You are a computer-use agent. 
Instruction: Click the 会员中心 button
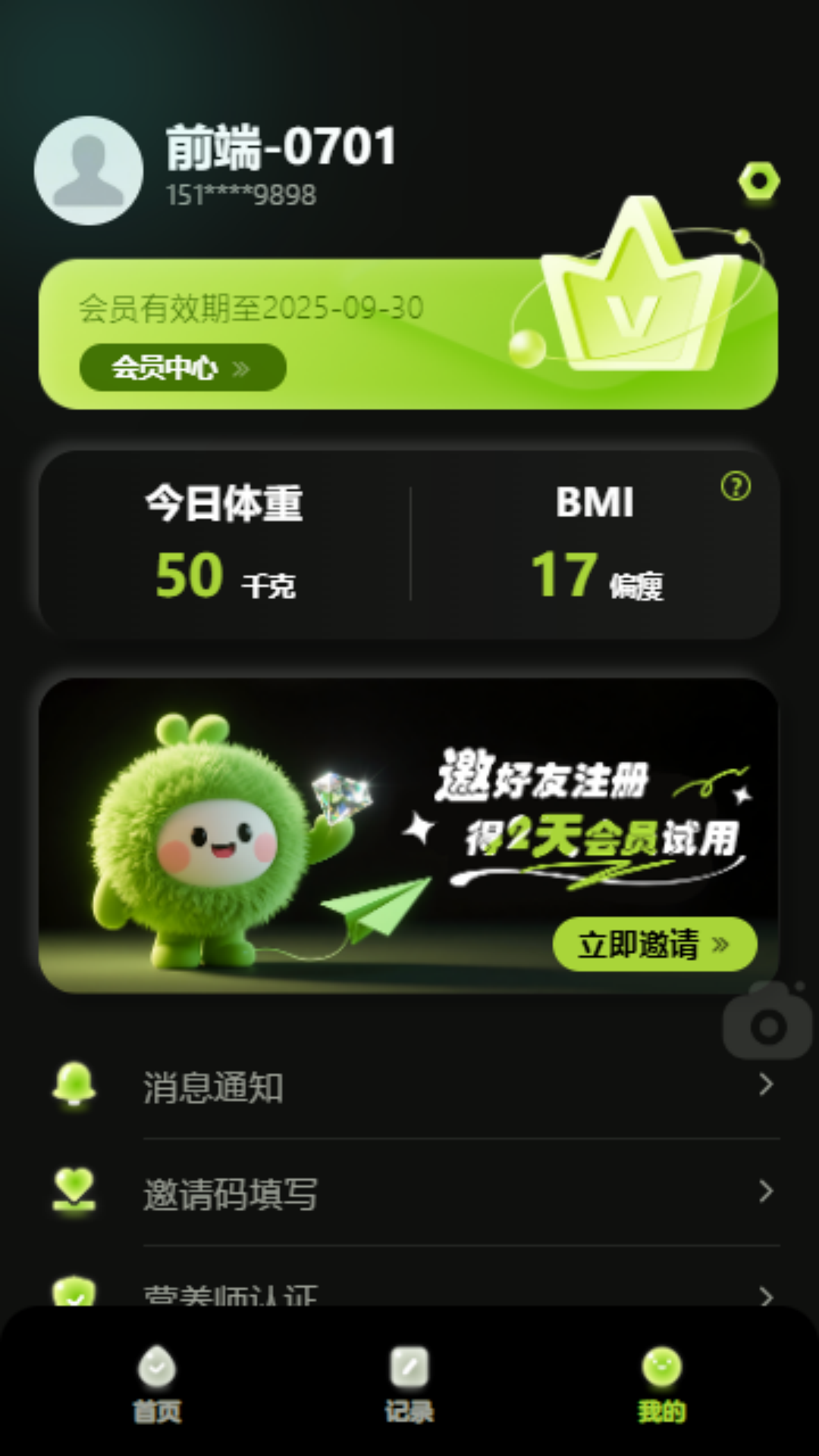(x=181, y=368)
